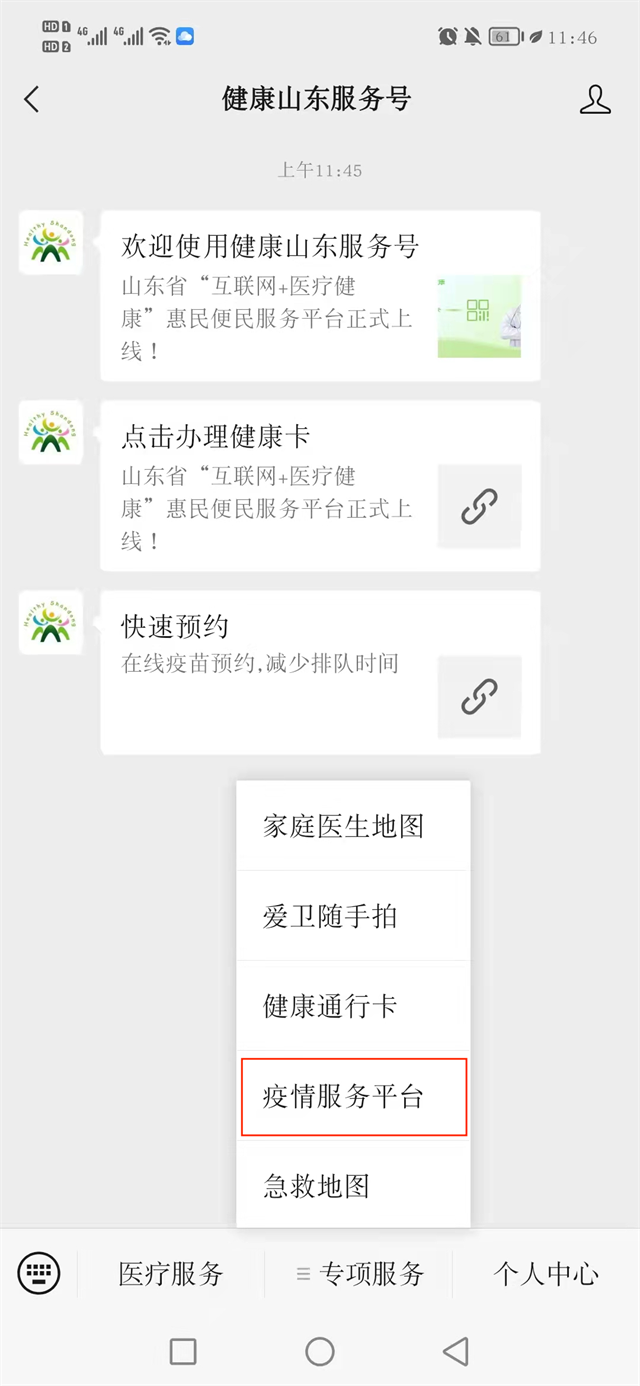Go to the system home screen

(320, 1352)
